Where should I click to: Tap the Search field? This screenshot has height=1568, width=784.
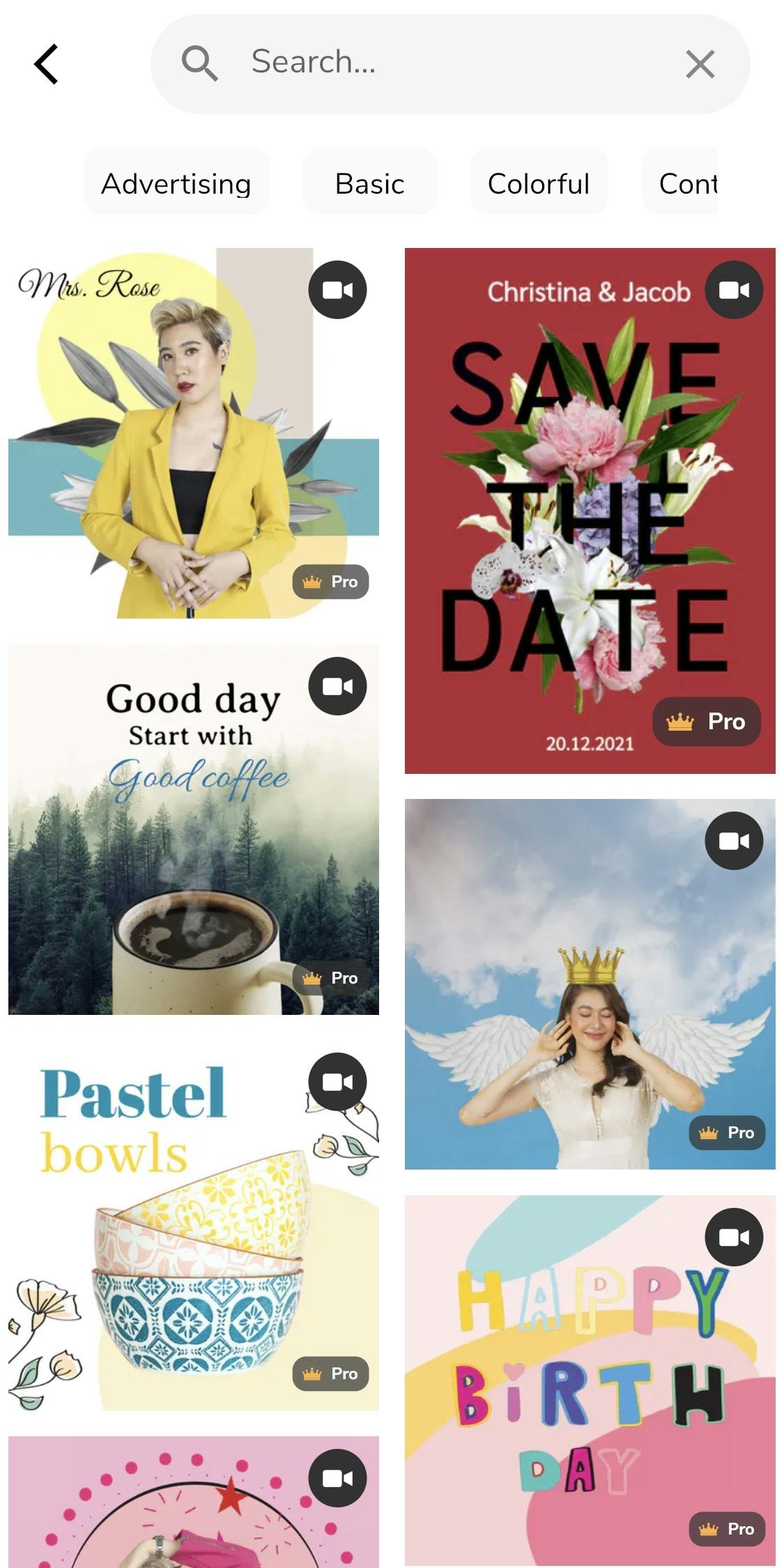[x=446, y=63]
